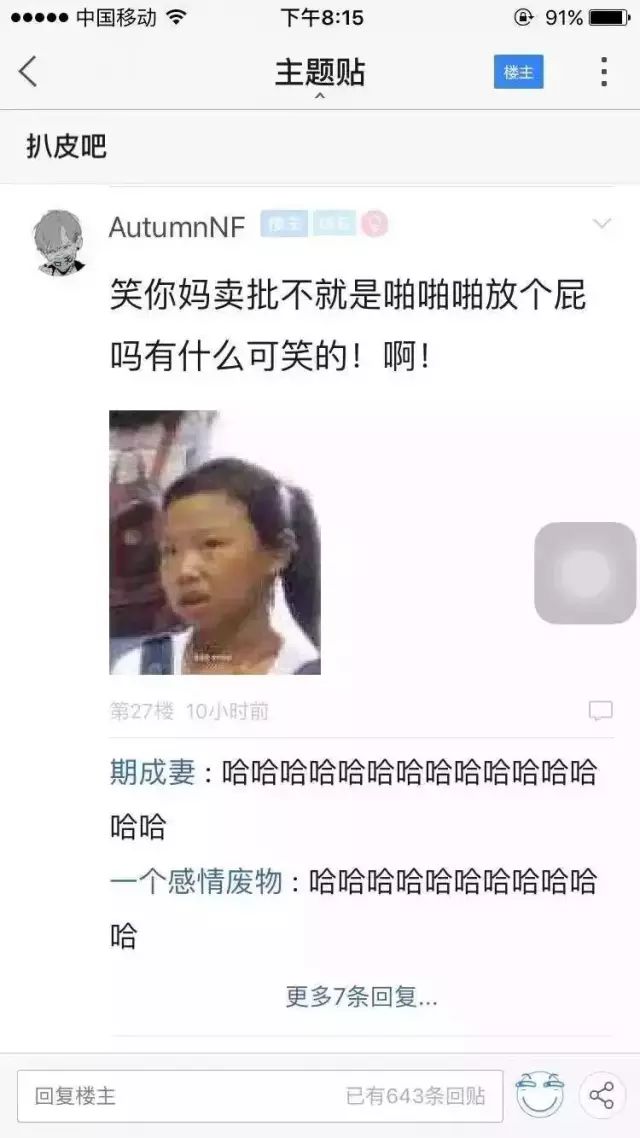Open 一个感情废物's profile from the reply
640x1138 pixels.
click(196, 882)
